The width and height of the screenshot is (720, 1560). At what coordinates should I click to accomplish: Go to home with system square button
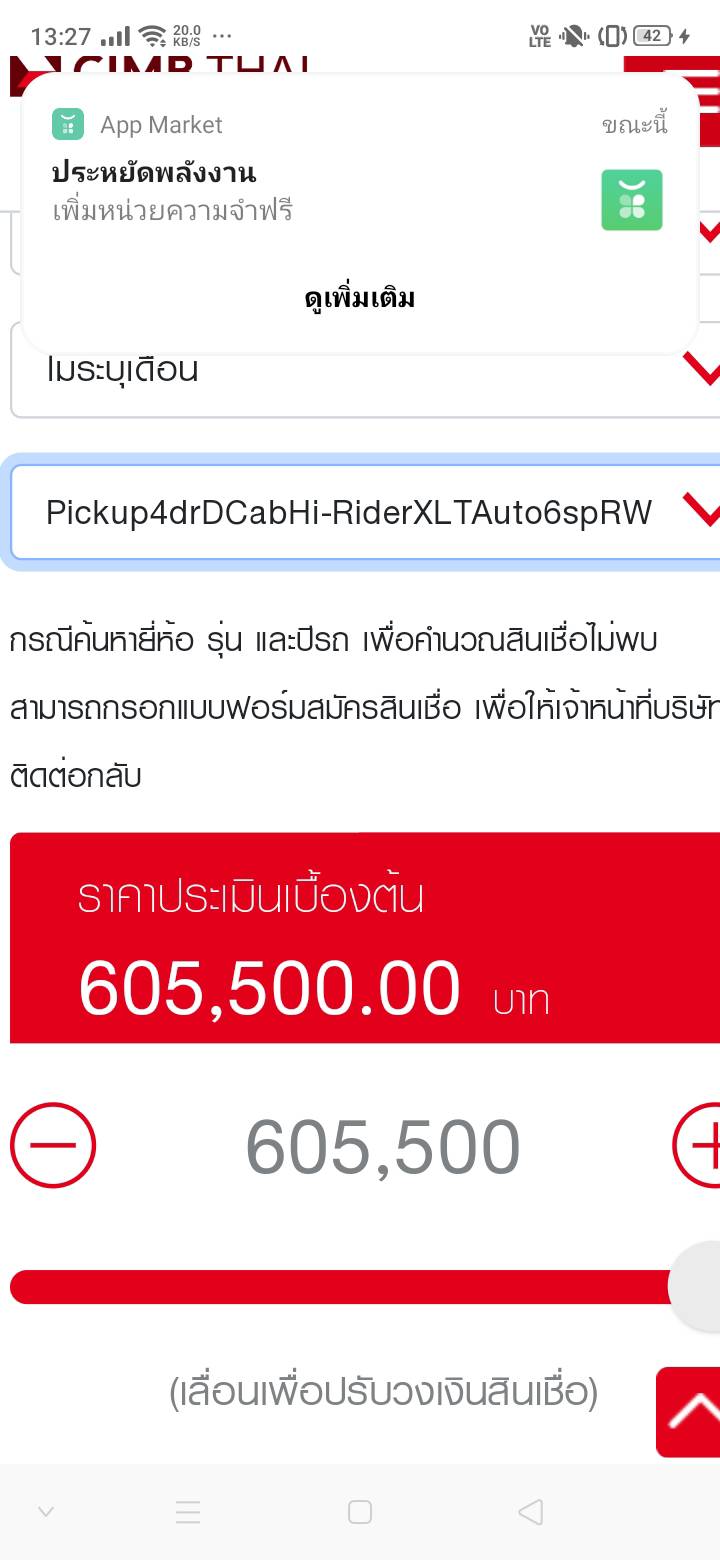click(x=360, y=1512)
